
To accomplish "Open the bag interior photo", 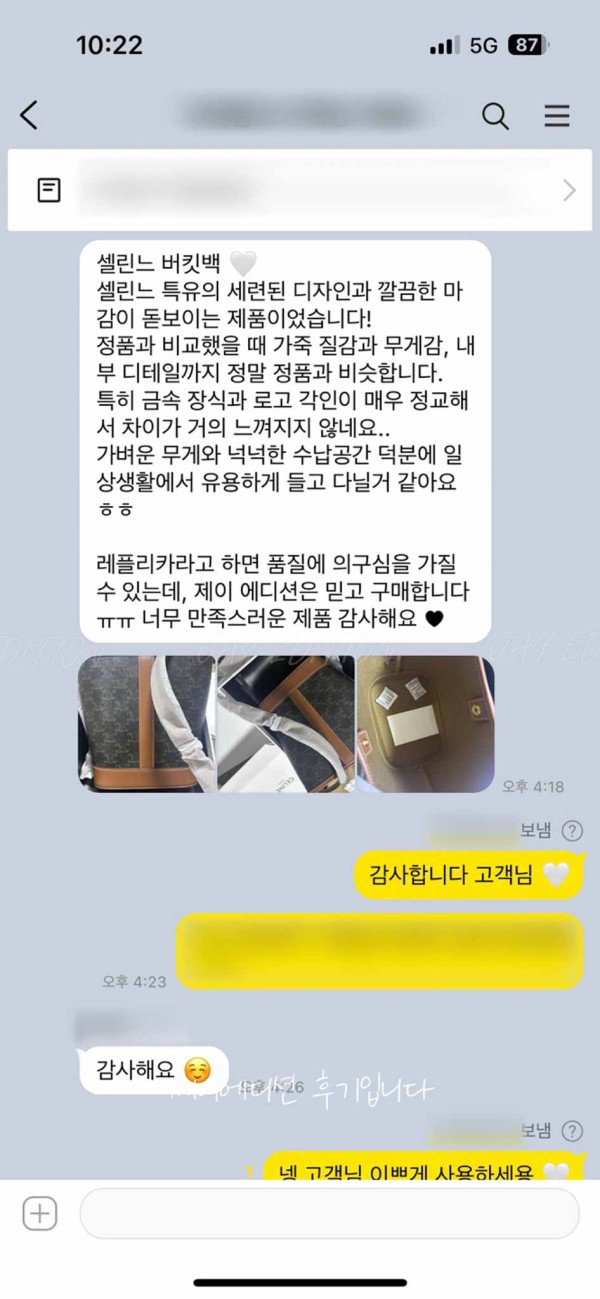I will click(425, 724).
